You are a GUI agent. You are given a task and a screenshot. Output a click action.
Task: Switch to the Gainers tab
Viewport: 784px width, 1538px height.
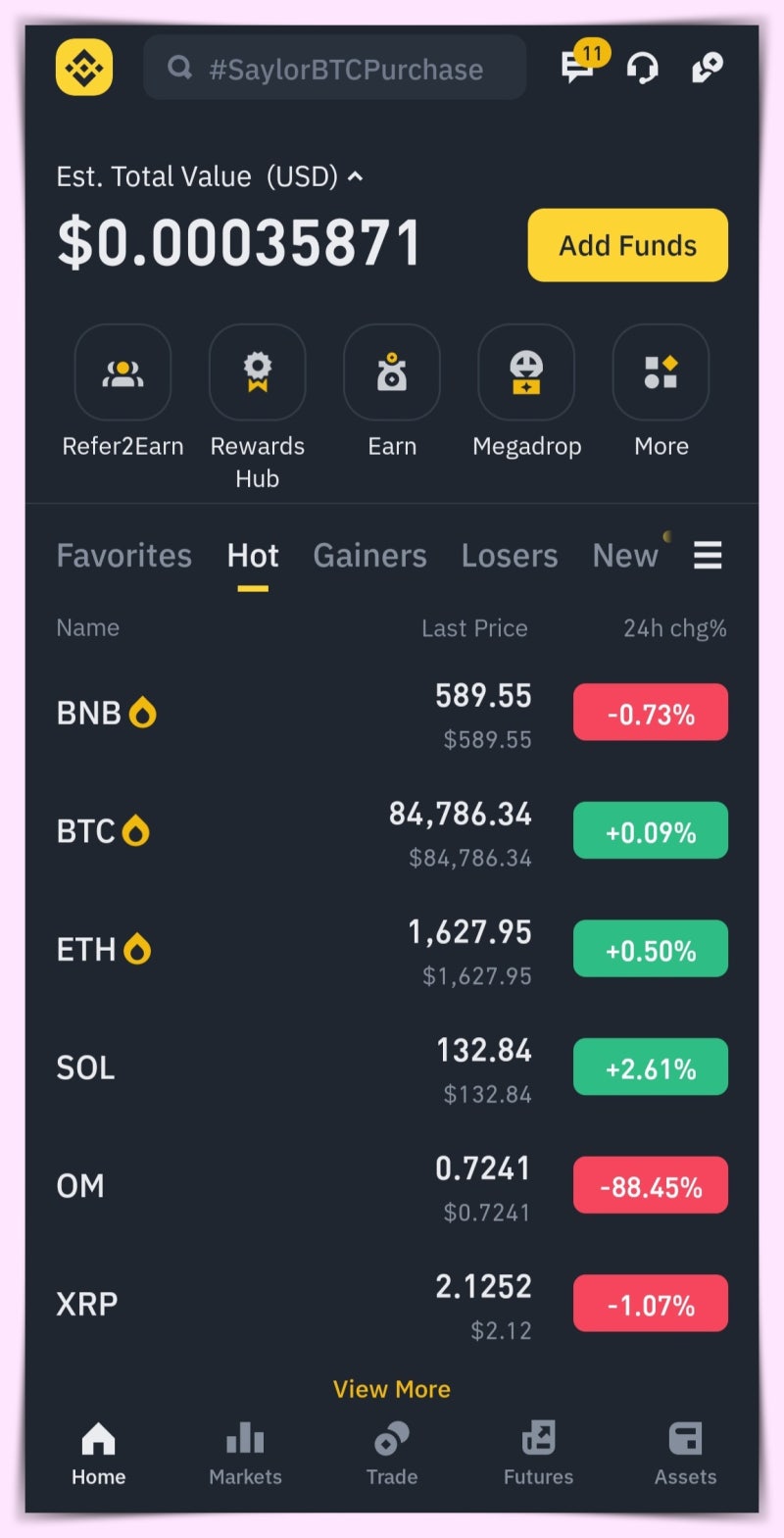click(x=369, y=556)
